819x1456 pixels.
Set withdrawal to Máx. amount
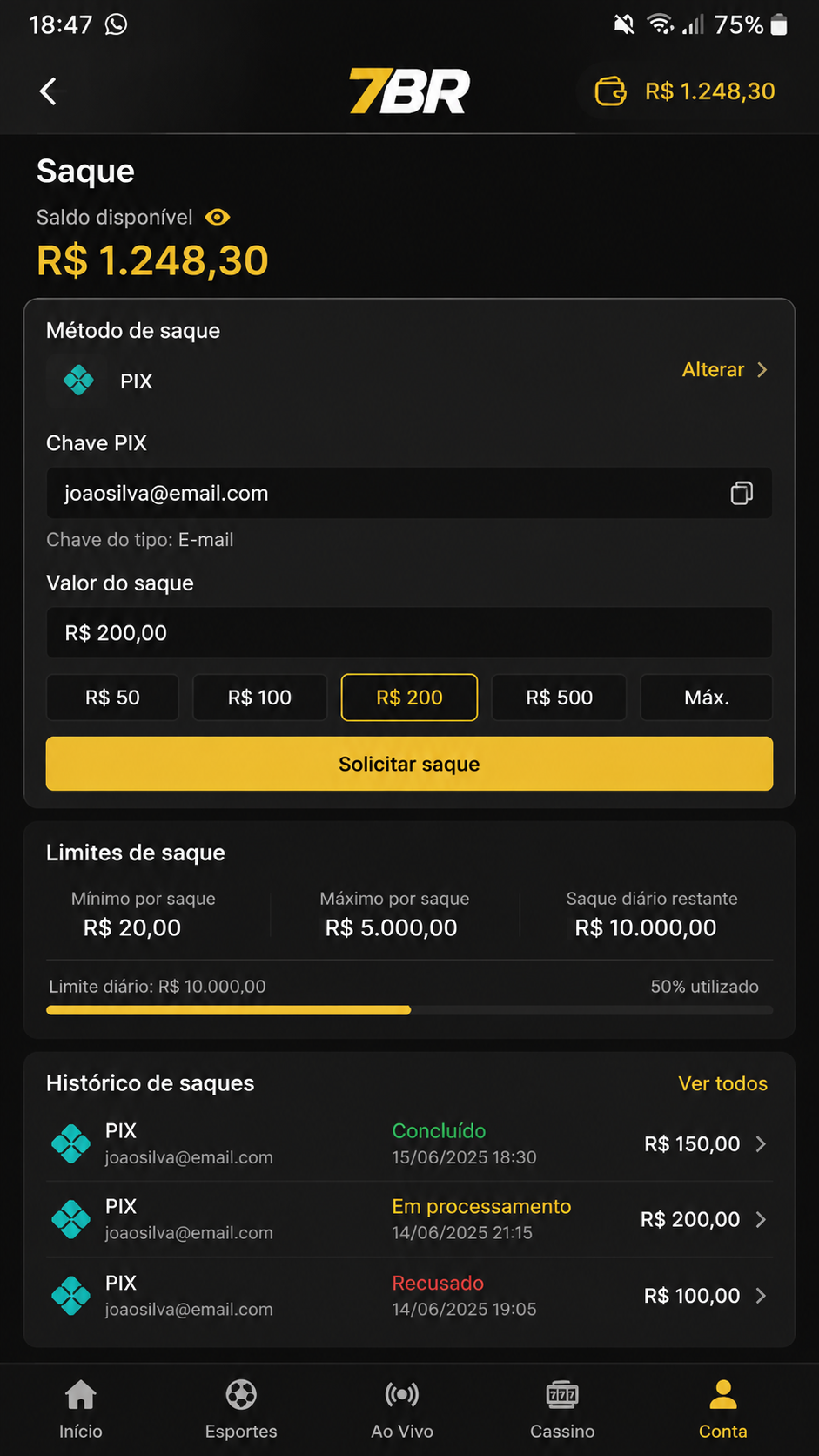[x=706, y=698]
